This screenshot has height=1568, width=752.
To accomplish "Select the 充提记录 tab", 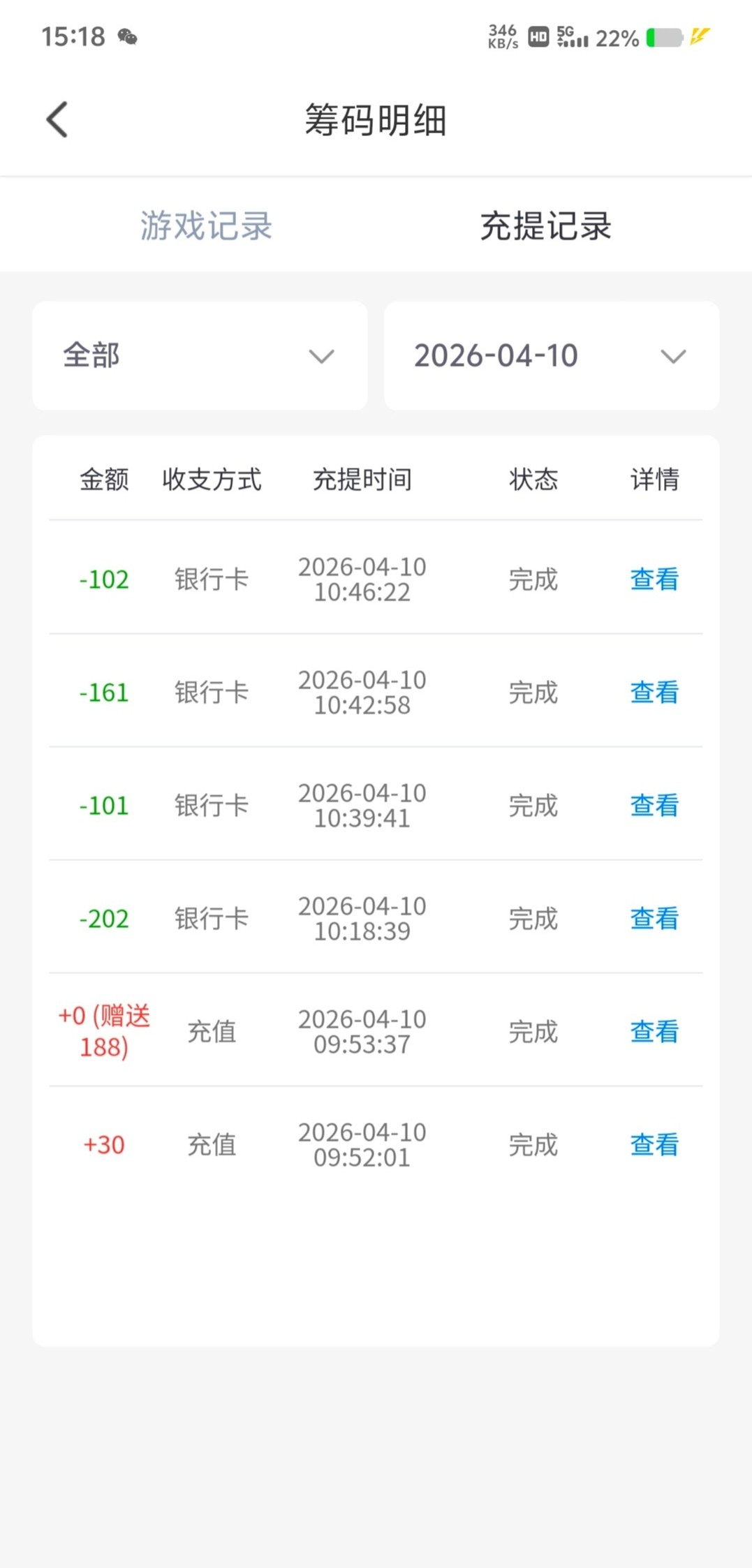I will 545,225.
